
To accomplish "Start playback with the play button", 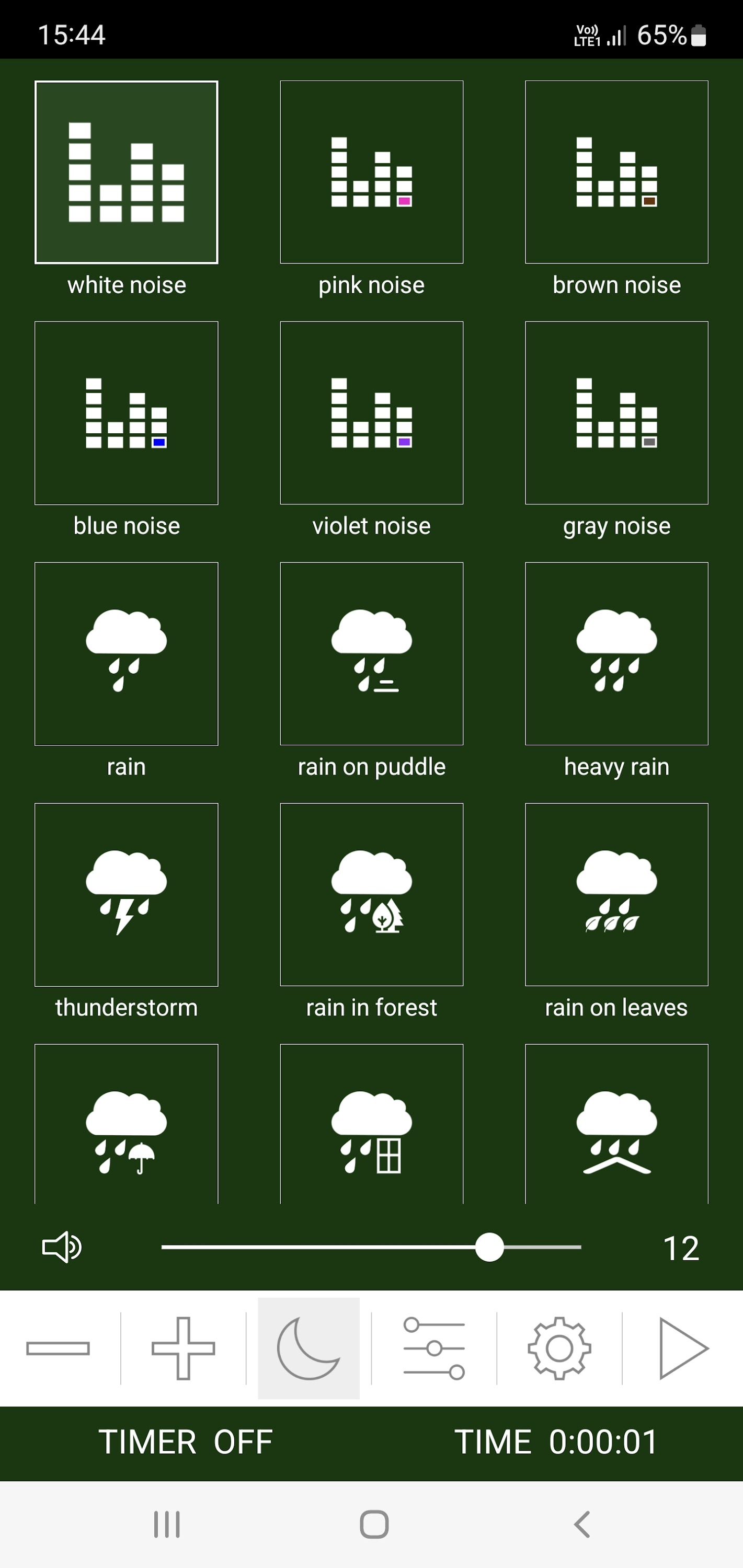I will tap(683, 1349).
